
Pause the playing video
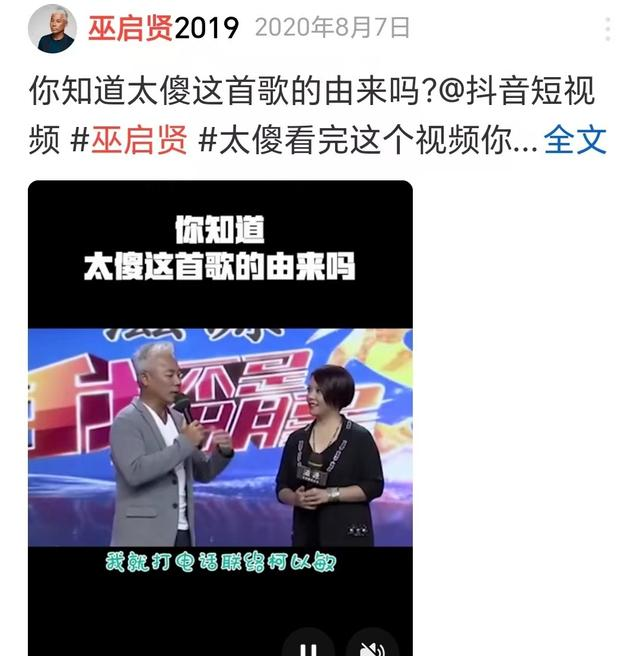pyautogui.click(x=307, y=644)
